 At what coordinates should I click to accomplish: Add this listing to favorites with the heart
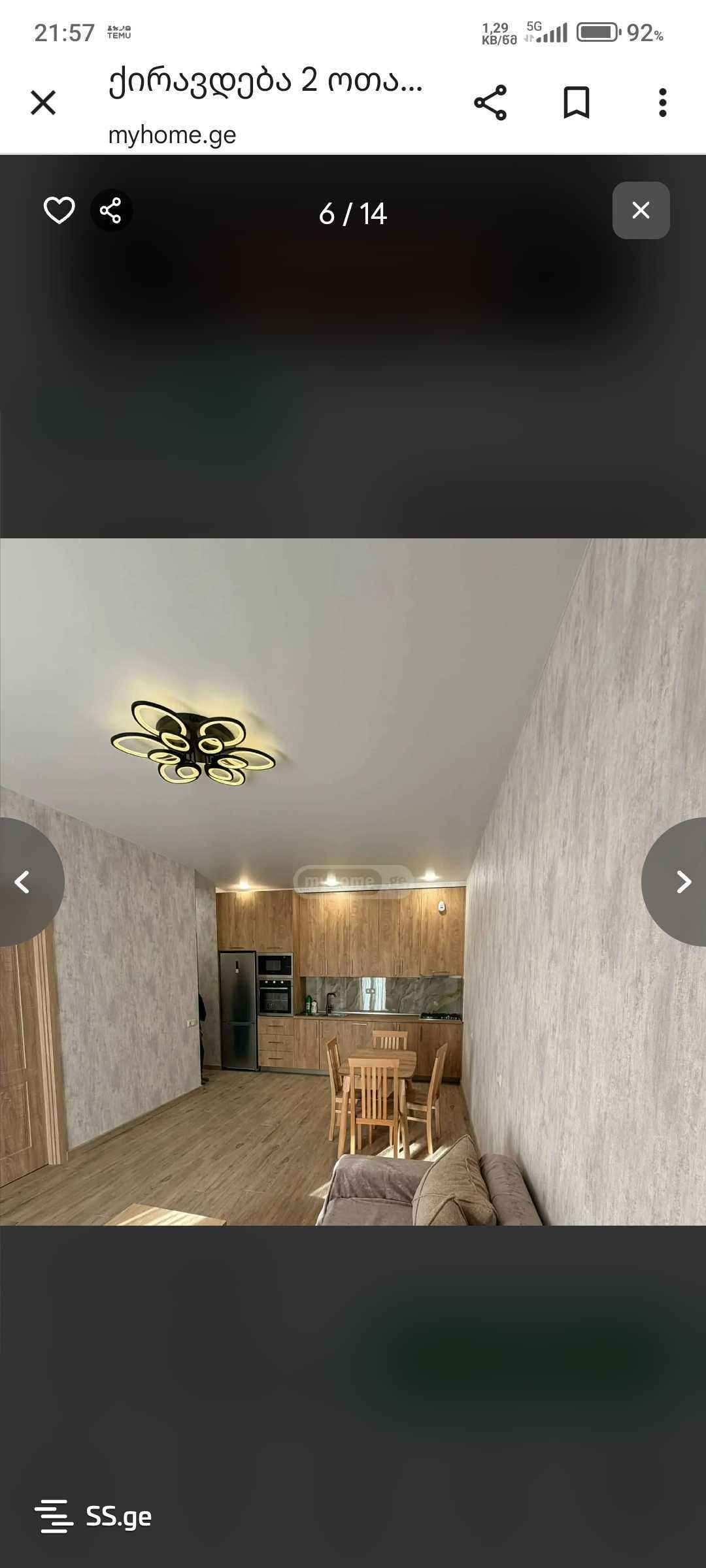[59, 210]
